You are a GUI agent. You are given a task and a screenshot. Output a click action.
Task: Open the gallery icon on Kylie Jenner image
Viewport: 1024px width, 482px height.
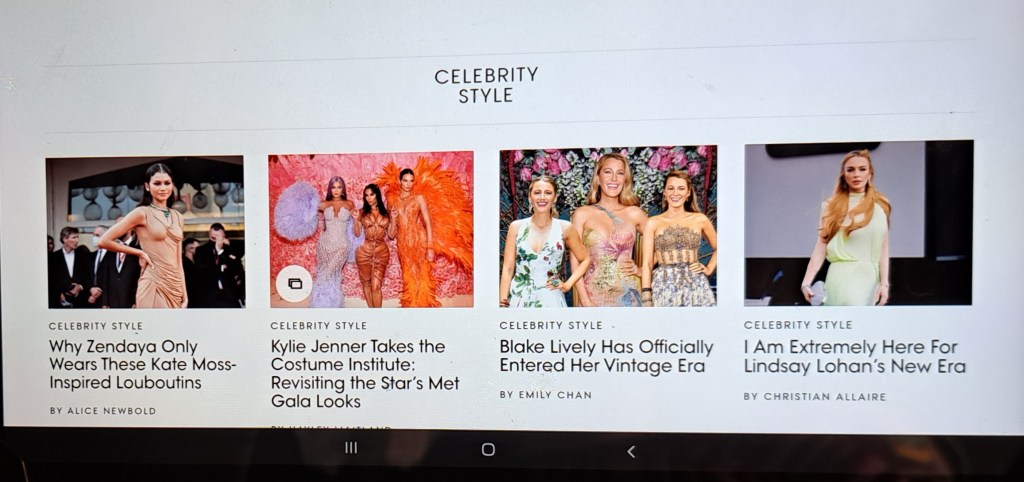point(294,284)
